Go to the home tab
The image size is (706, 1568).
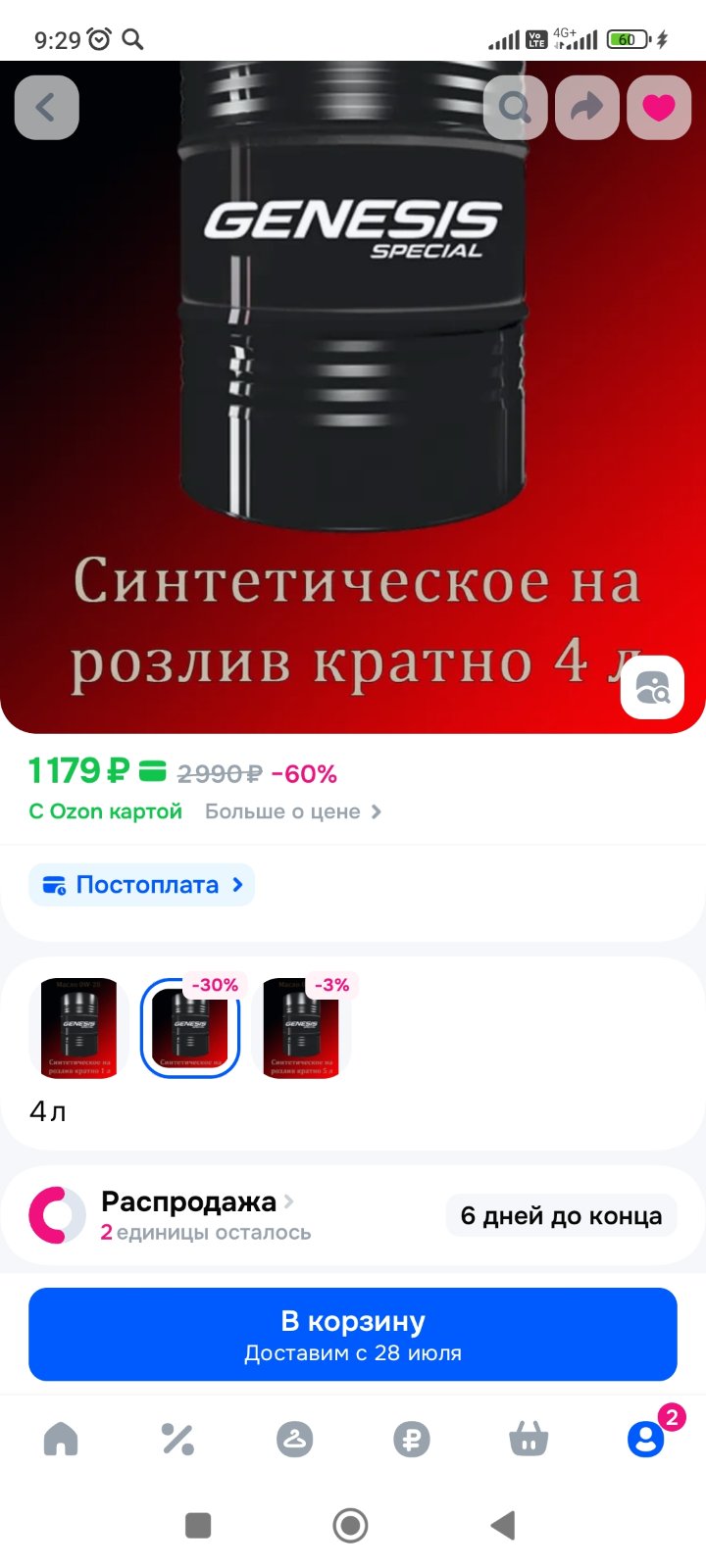pyautogui.click(x=61, y=1439)
